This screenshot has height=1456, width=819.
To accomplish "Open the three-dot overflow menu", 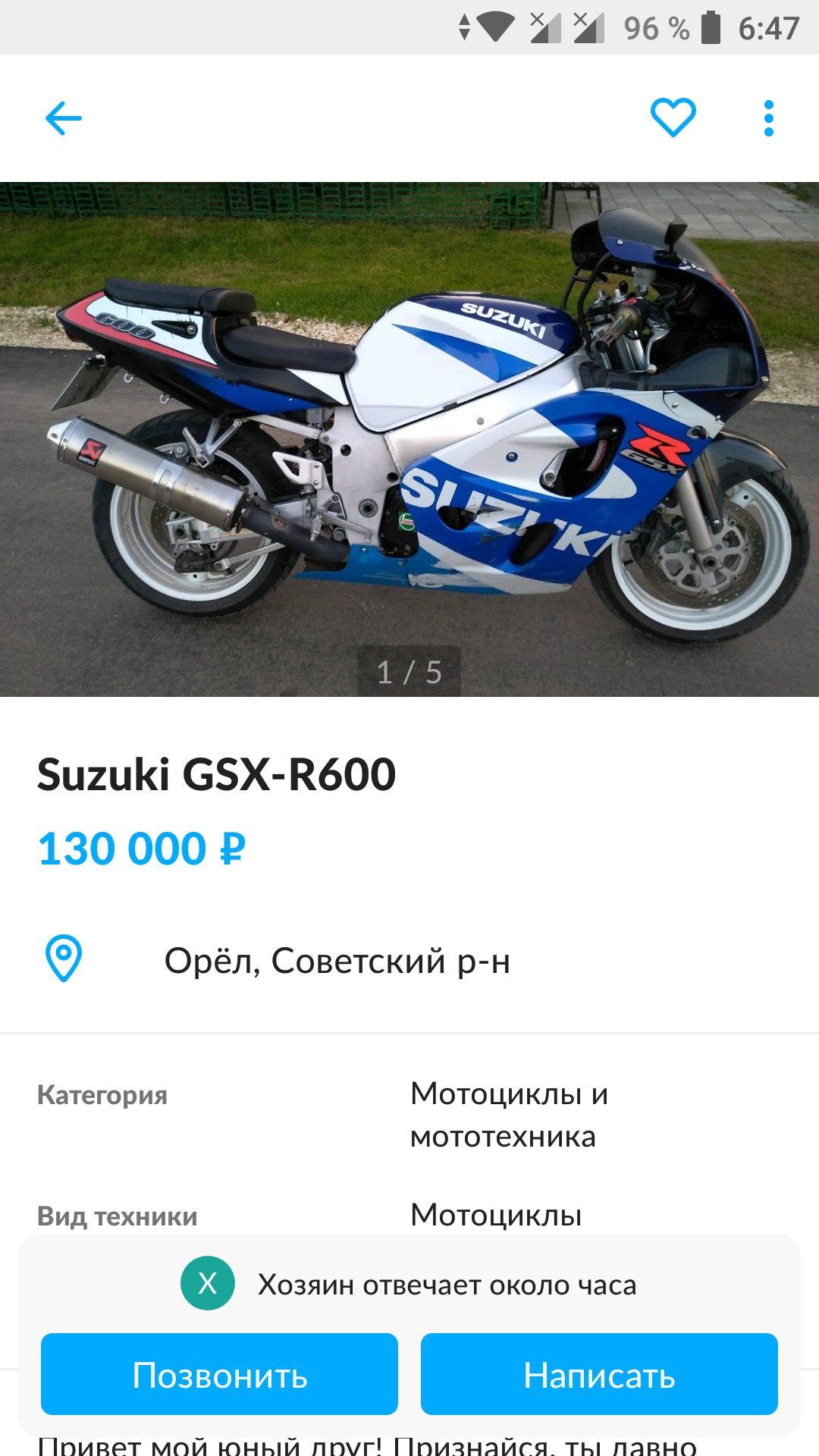I will point(769,118).
